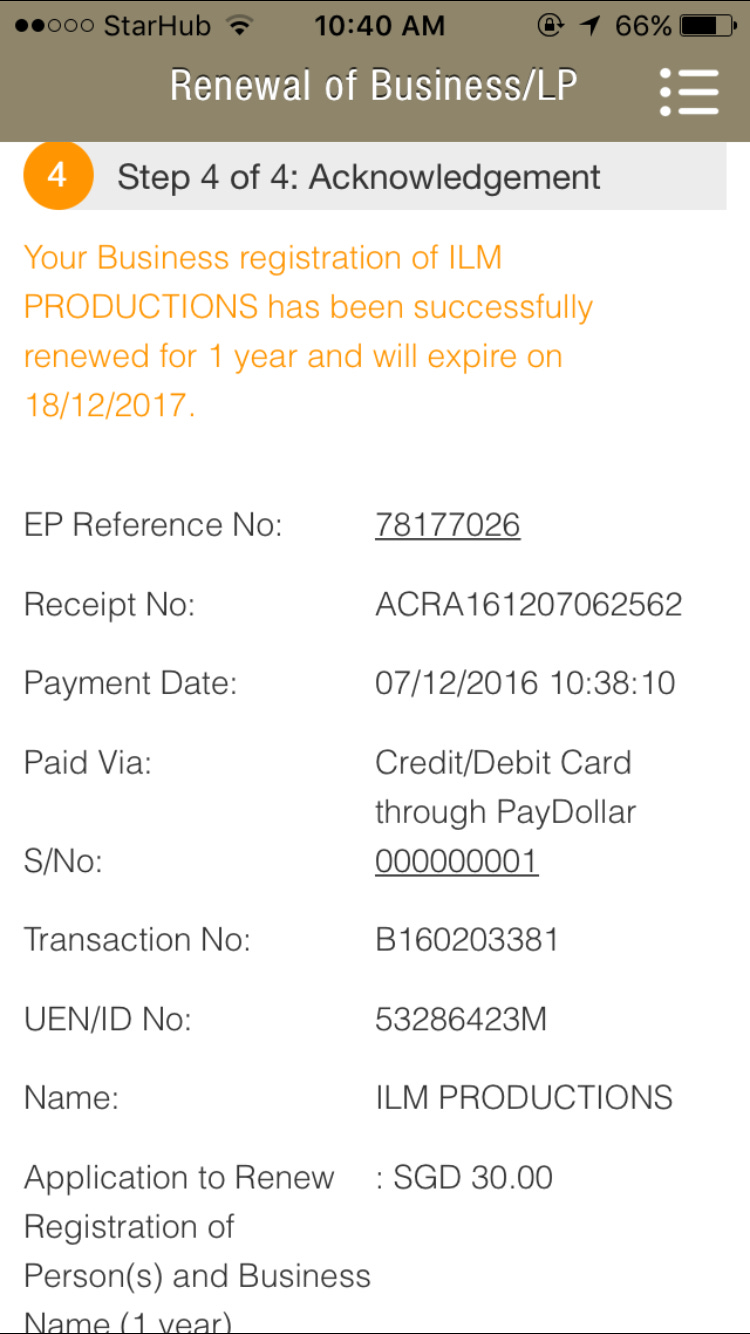
Task: Open the menu list icon
Action: click(x=689, y=92)
